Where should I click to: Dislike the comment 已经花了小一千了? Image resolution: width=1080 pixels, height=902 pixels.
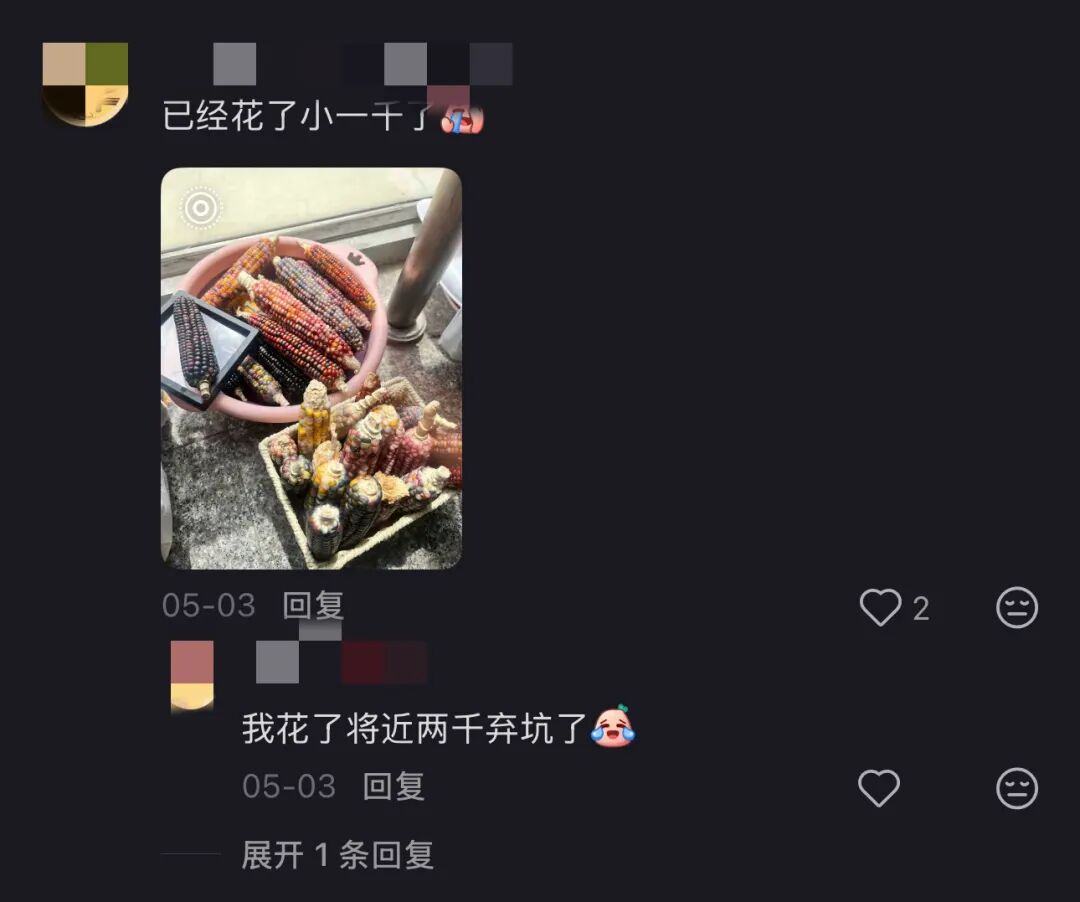(1017, 607)
